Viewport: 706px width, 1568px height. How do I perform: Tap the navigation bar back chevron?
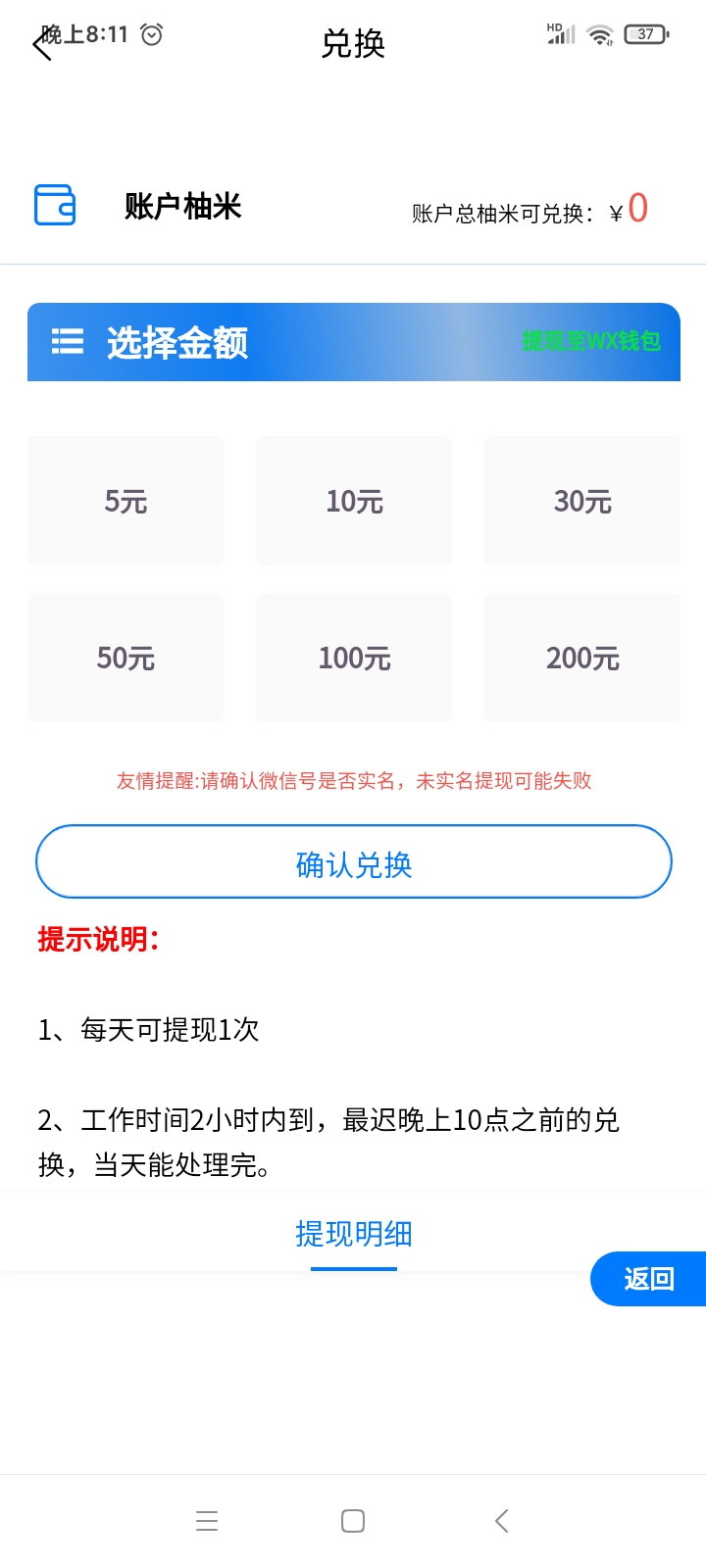pos(501,1520)
